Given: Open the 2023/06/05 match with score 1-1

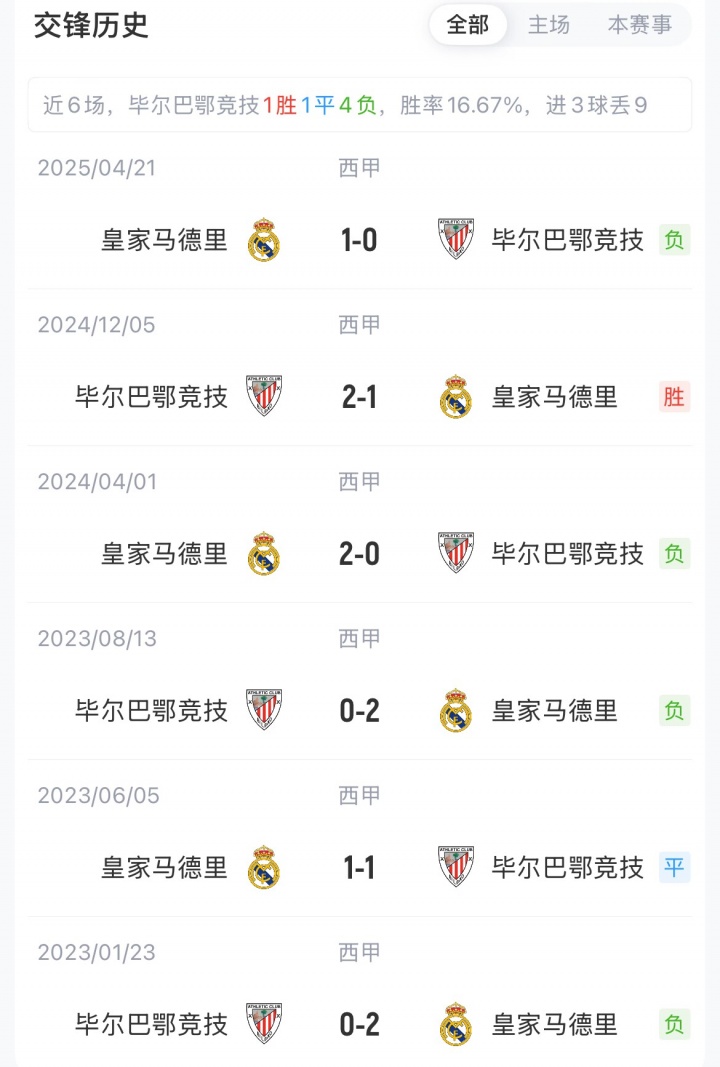Looking at the screenshot, I should coord(359,867).
